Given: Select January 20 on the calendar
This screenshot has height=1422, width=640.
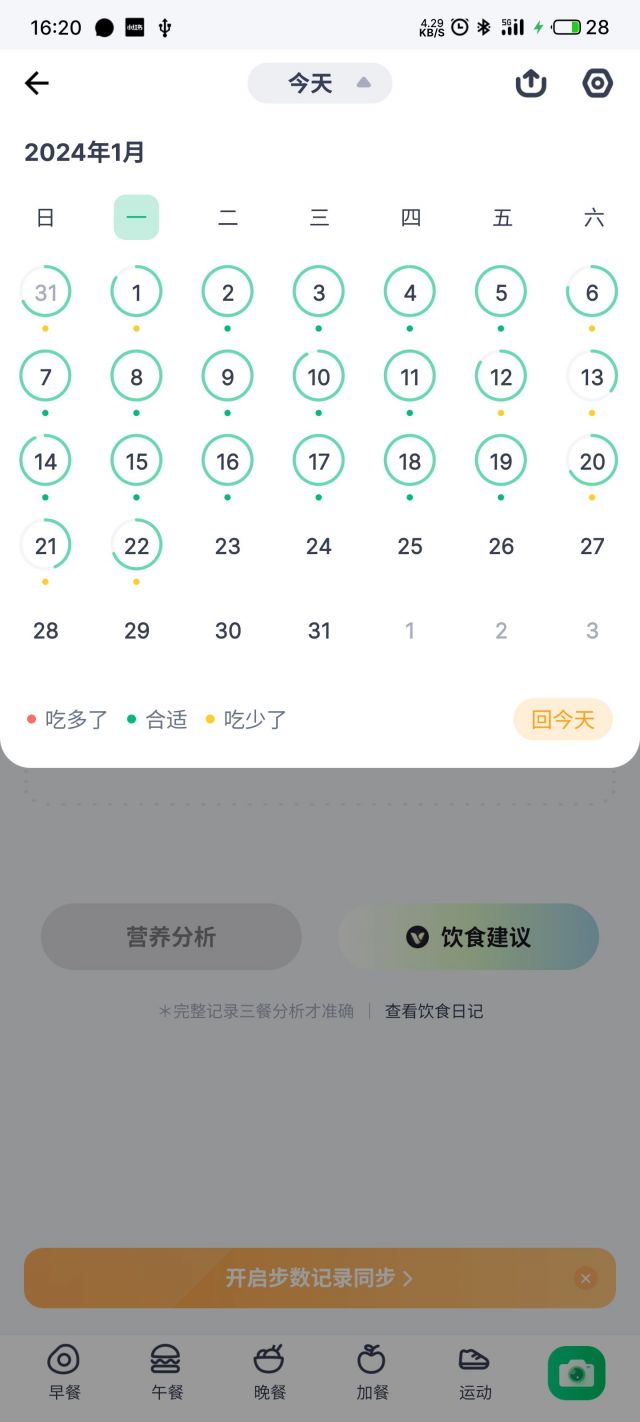Looking at the screenshot, I should (x=592, y=461).
